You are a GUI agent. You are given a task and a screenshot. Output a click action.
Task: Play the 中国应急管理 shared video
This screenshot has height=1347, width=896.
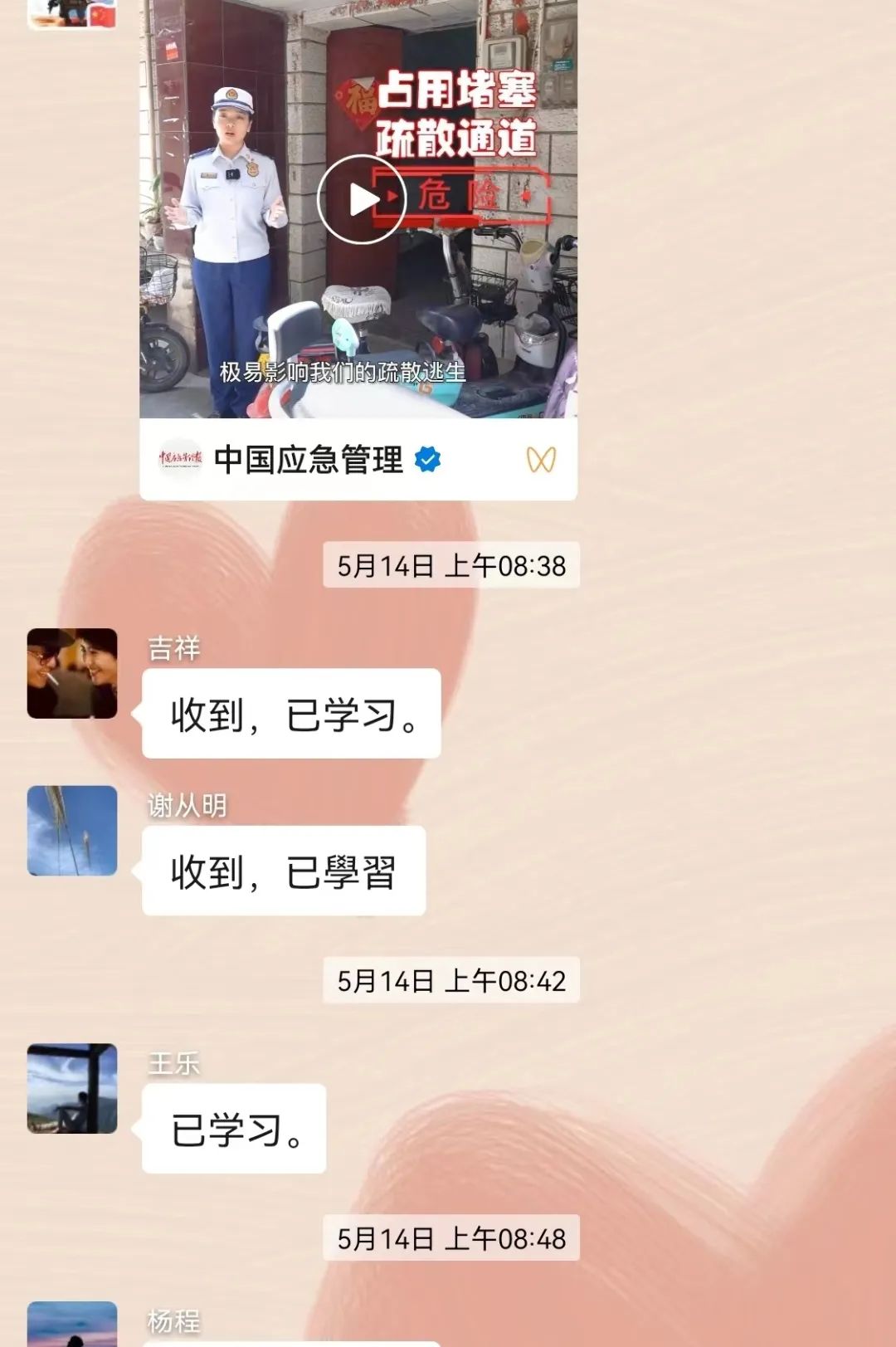pos(361,200)
